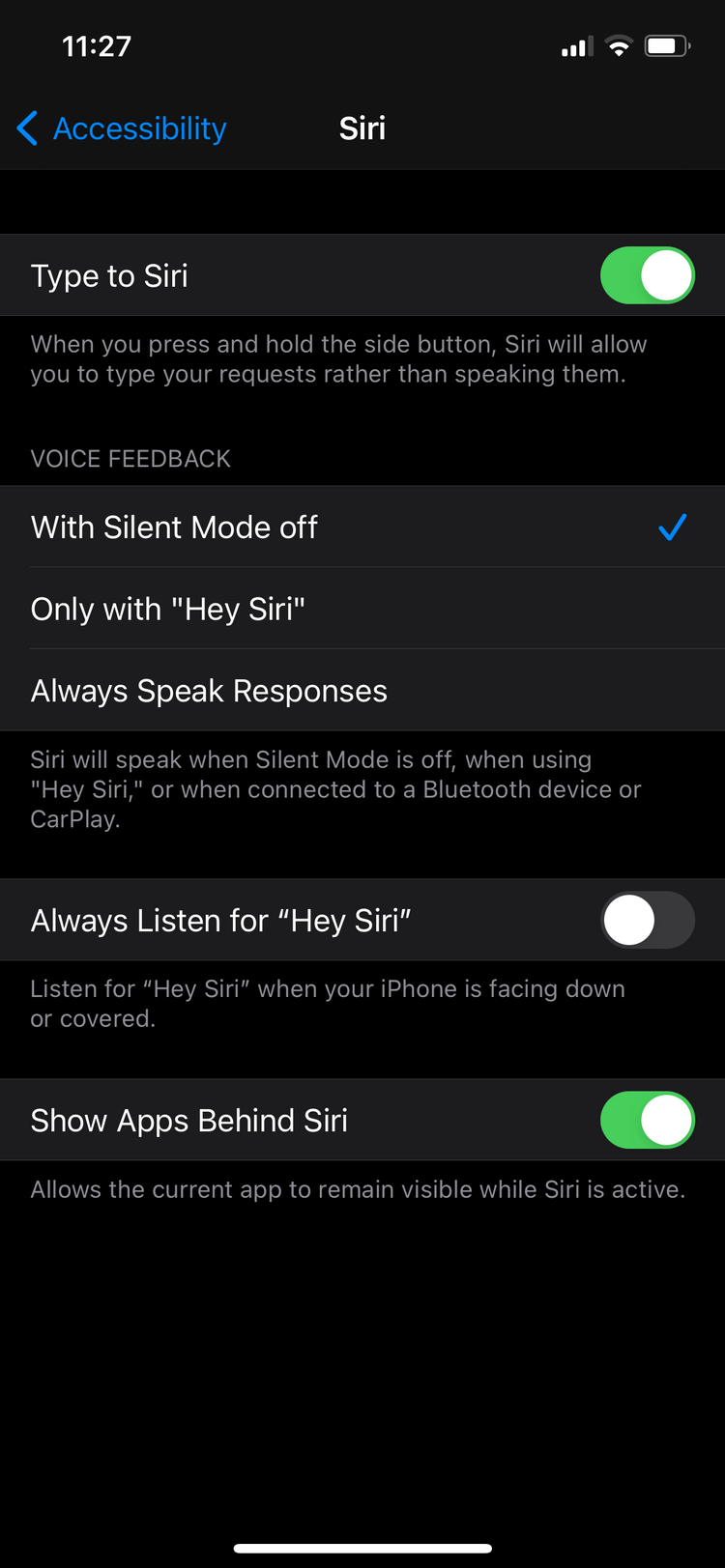Tap the Siri page title
Image resolution: width=725 pixels, height=1568 pixels.
click(x=362, y=128)
